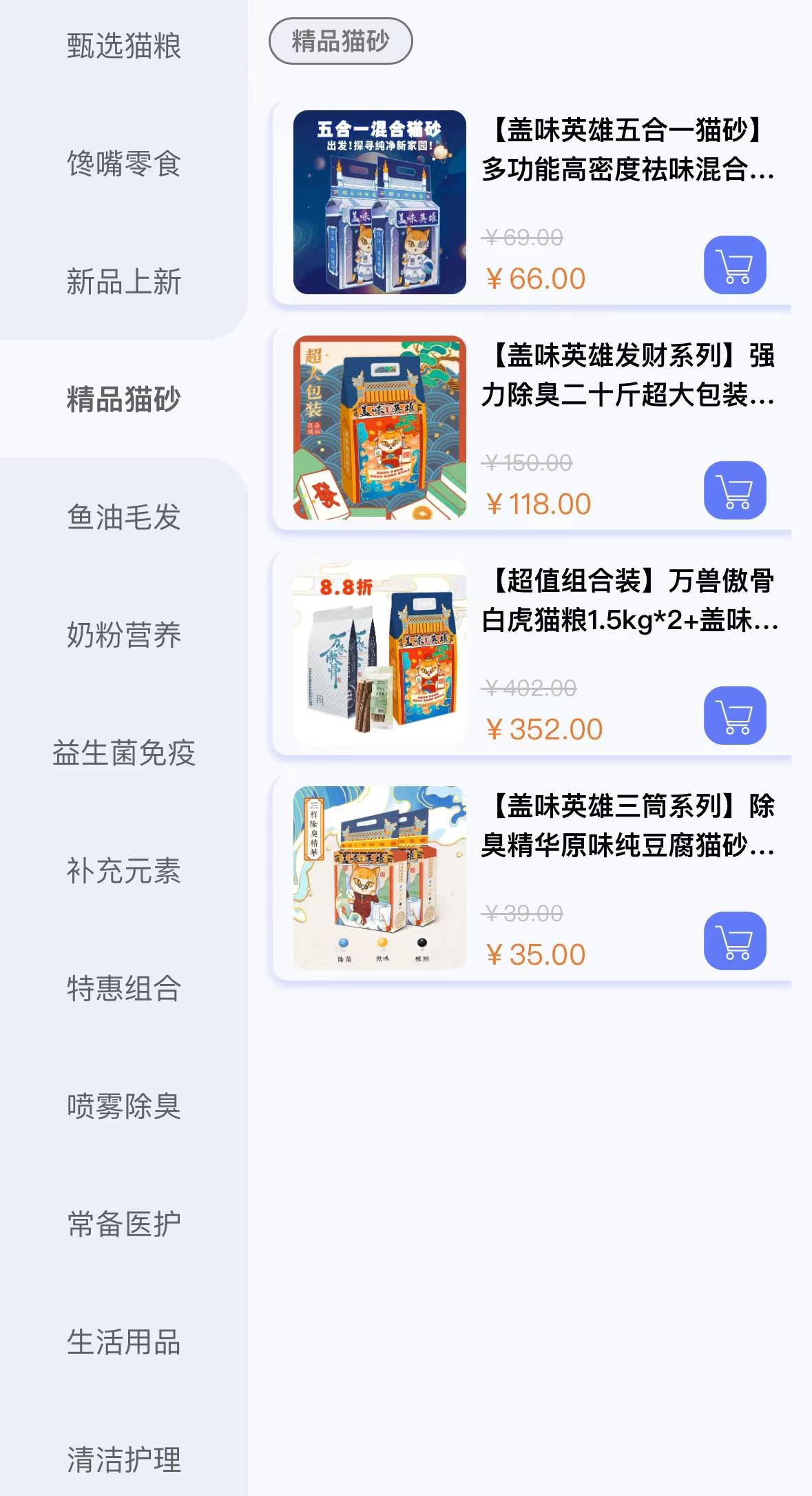Open the 鱼油毛发 category
This screenshot has height=1496, width=812.
click(x=124, y=517)
